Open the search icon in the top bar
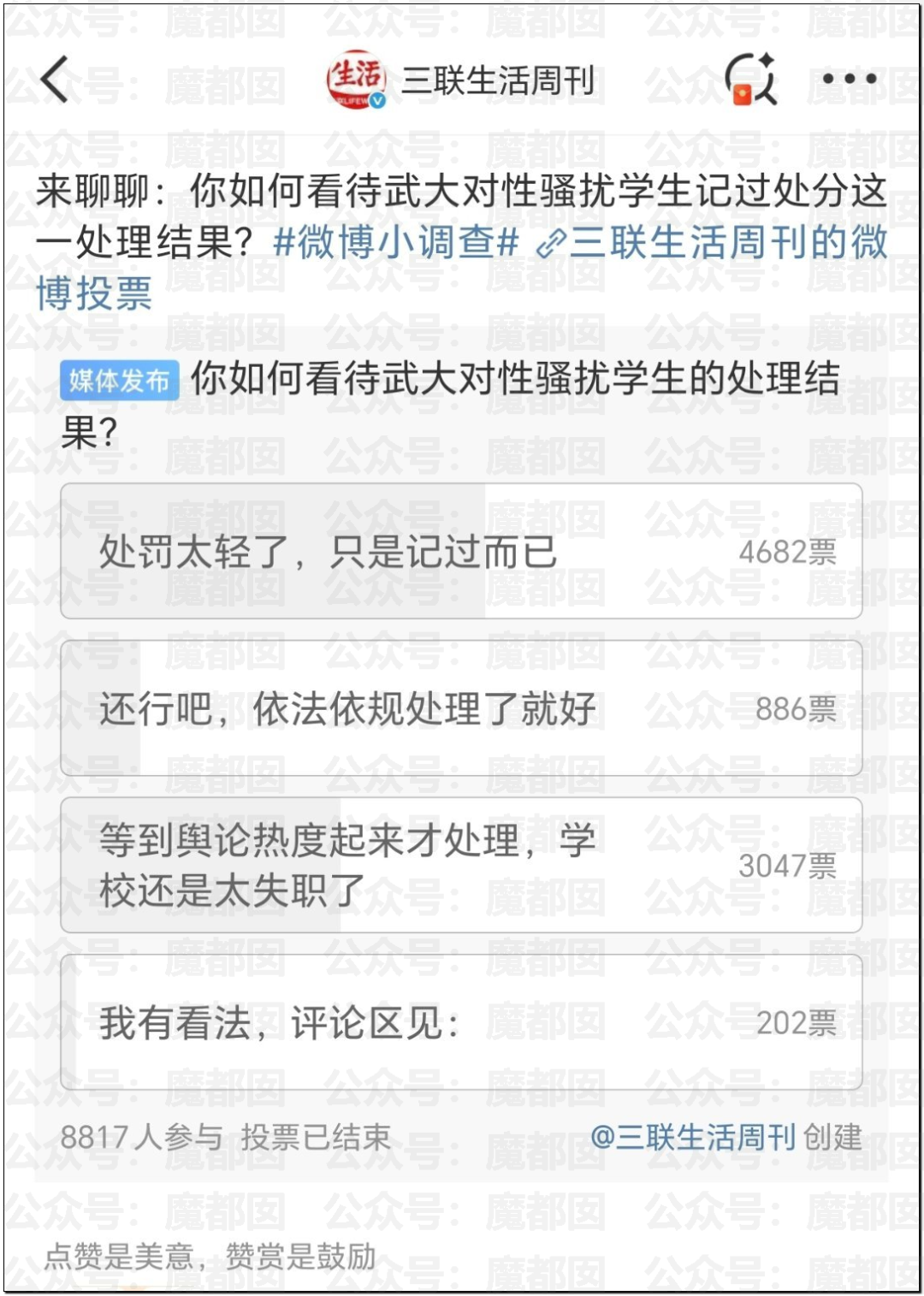Screen dimensions: 924x1296 751,79
